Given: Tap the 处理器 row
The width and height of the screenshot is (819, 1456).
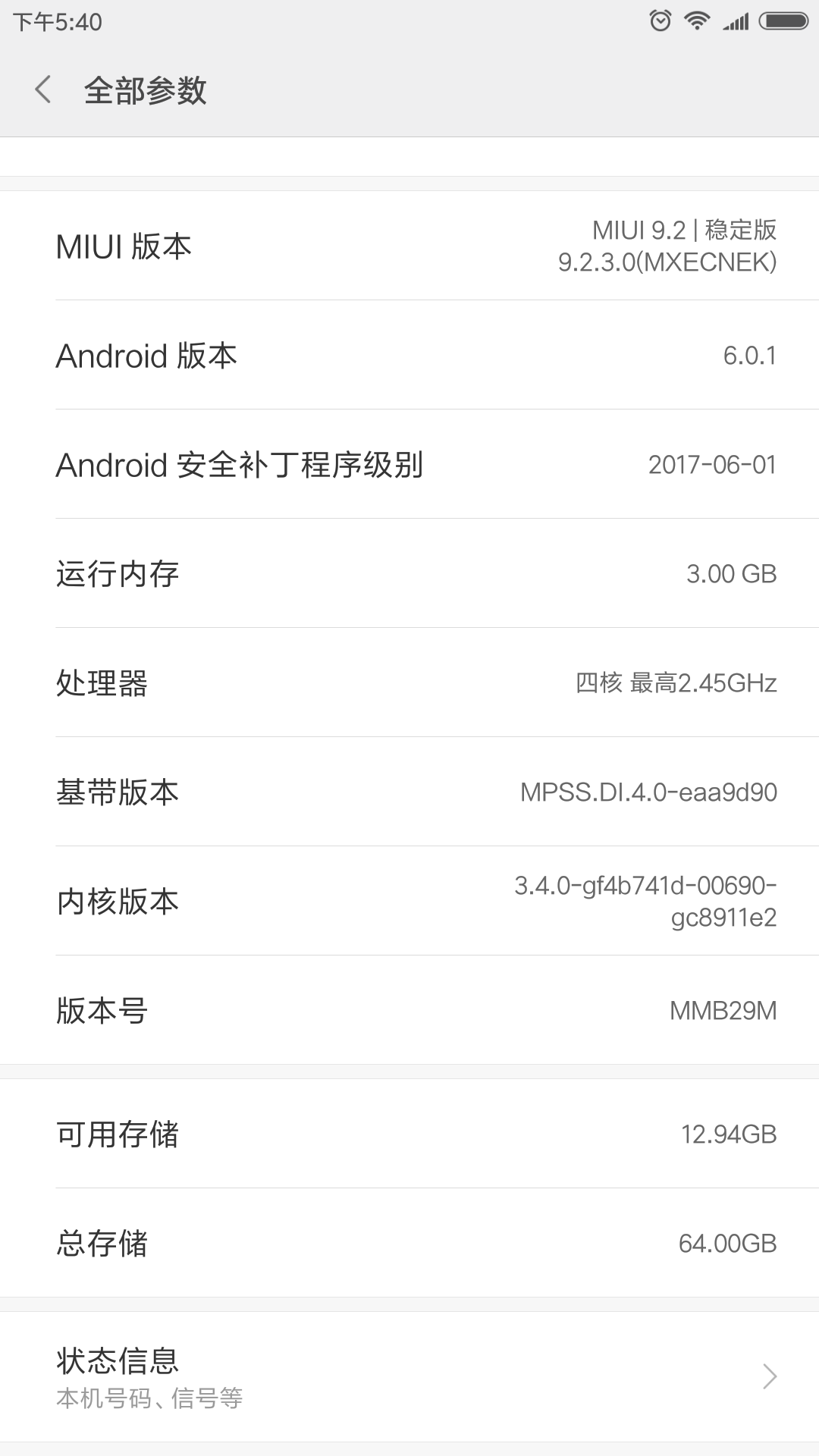Looking at the screenshot, I should pyautogui.click(x=409, y=682).
